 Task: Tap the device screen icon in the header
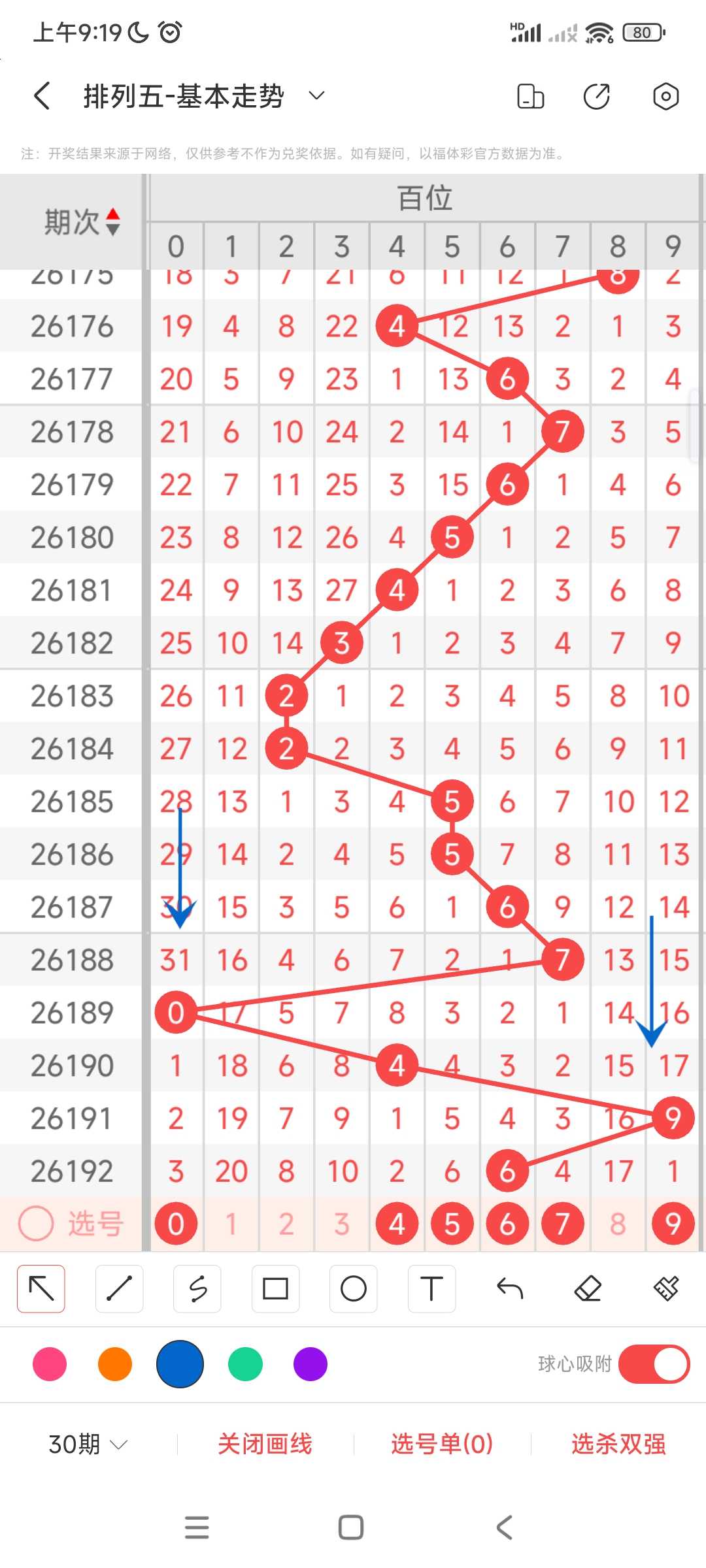(x=530, y=96)
